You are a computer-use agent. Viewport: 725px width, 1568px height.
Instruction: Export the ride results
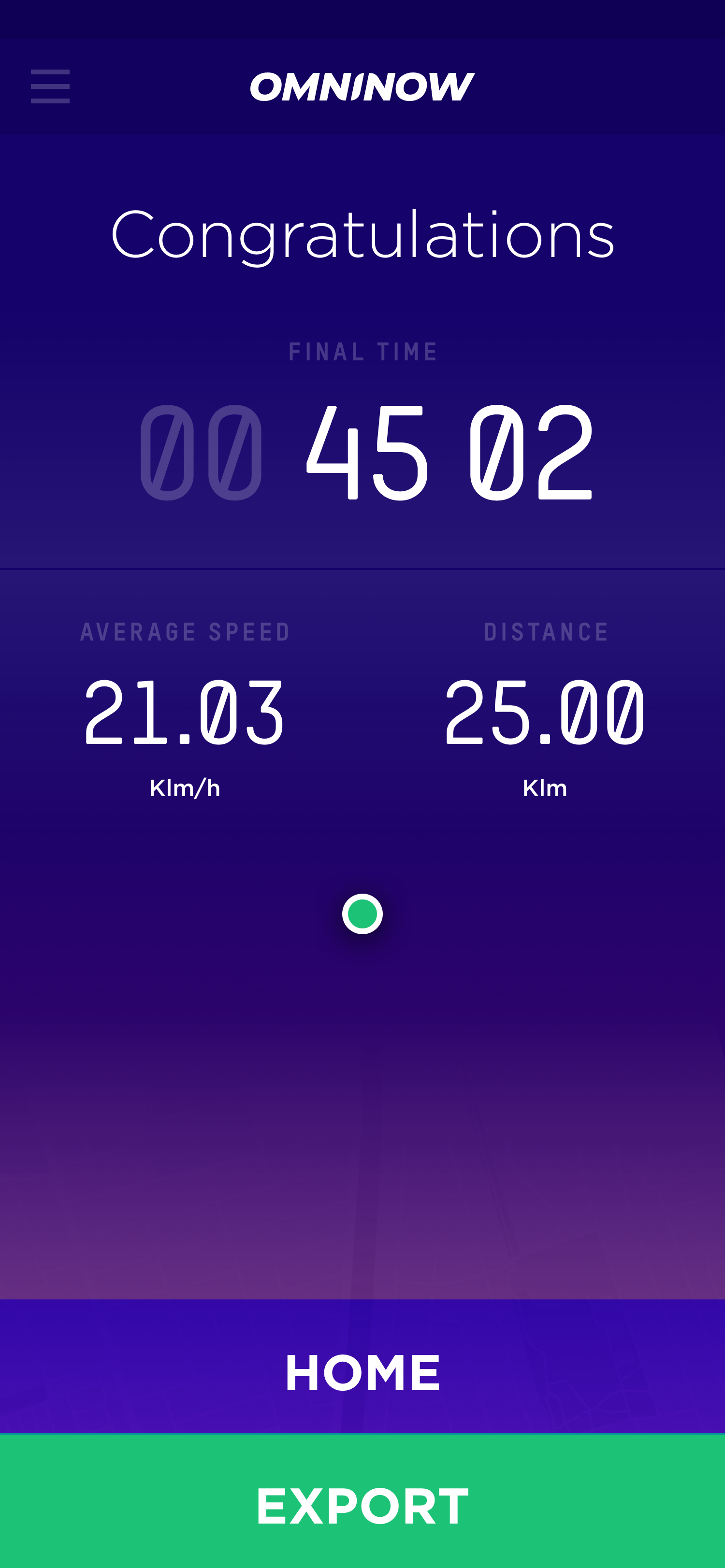[x=362, y=1505]
